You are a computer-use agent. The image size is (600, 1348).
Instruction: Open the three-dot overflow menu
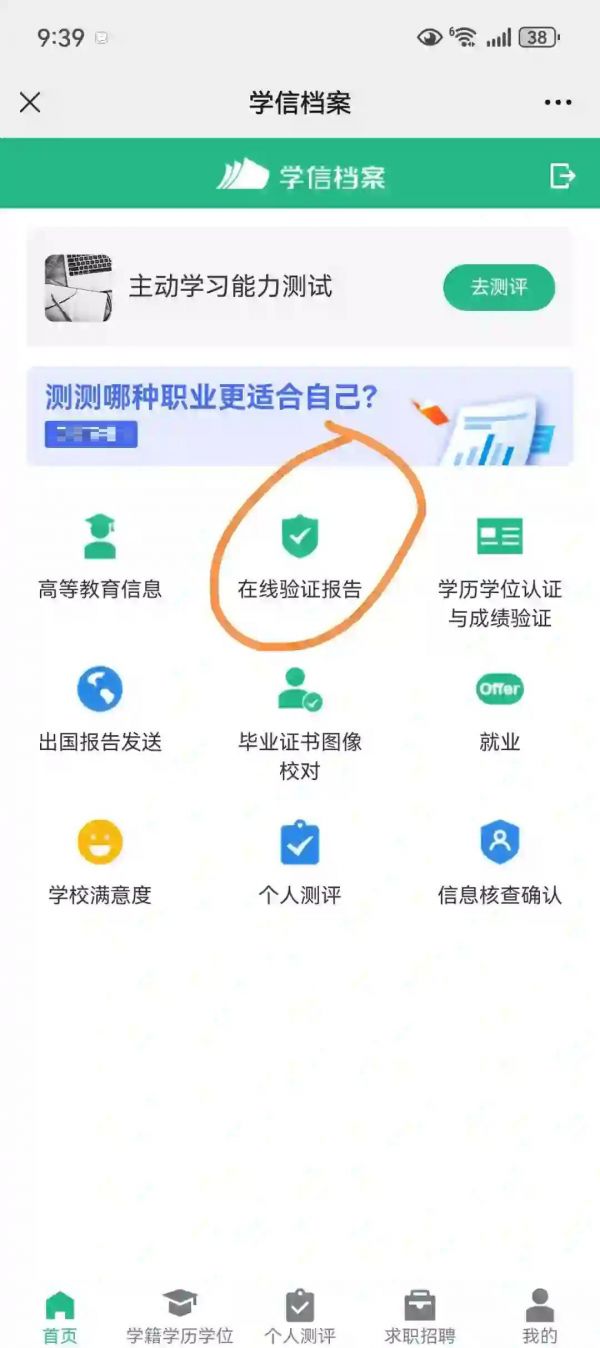[558, 102]
